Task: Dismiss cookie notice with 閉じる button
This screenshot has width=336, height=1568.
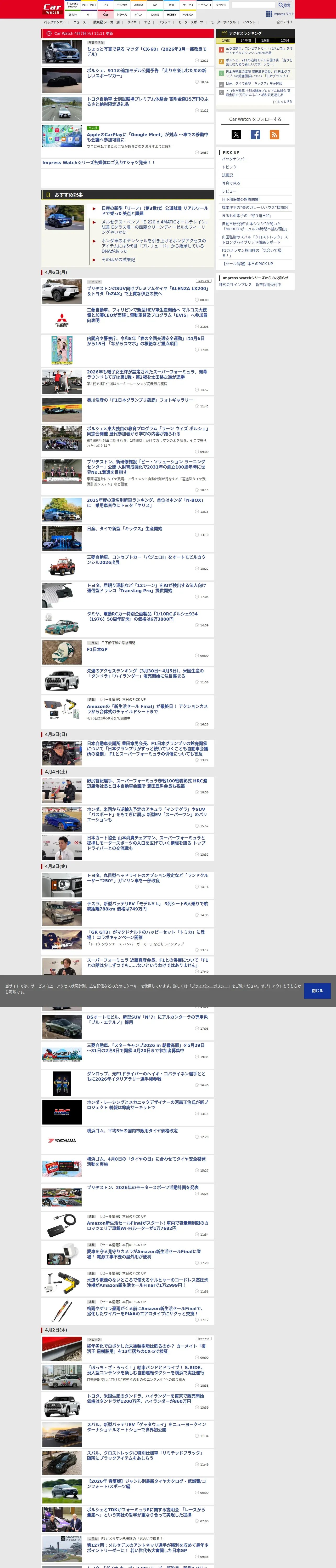Action: (317, 990)
